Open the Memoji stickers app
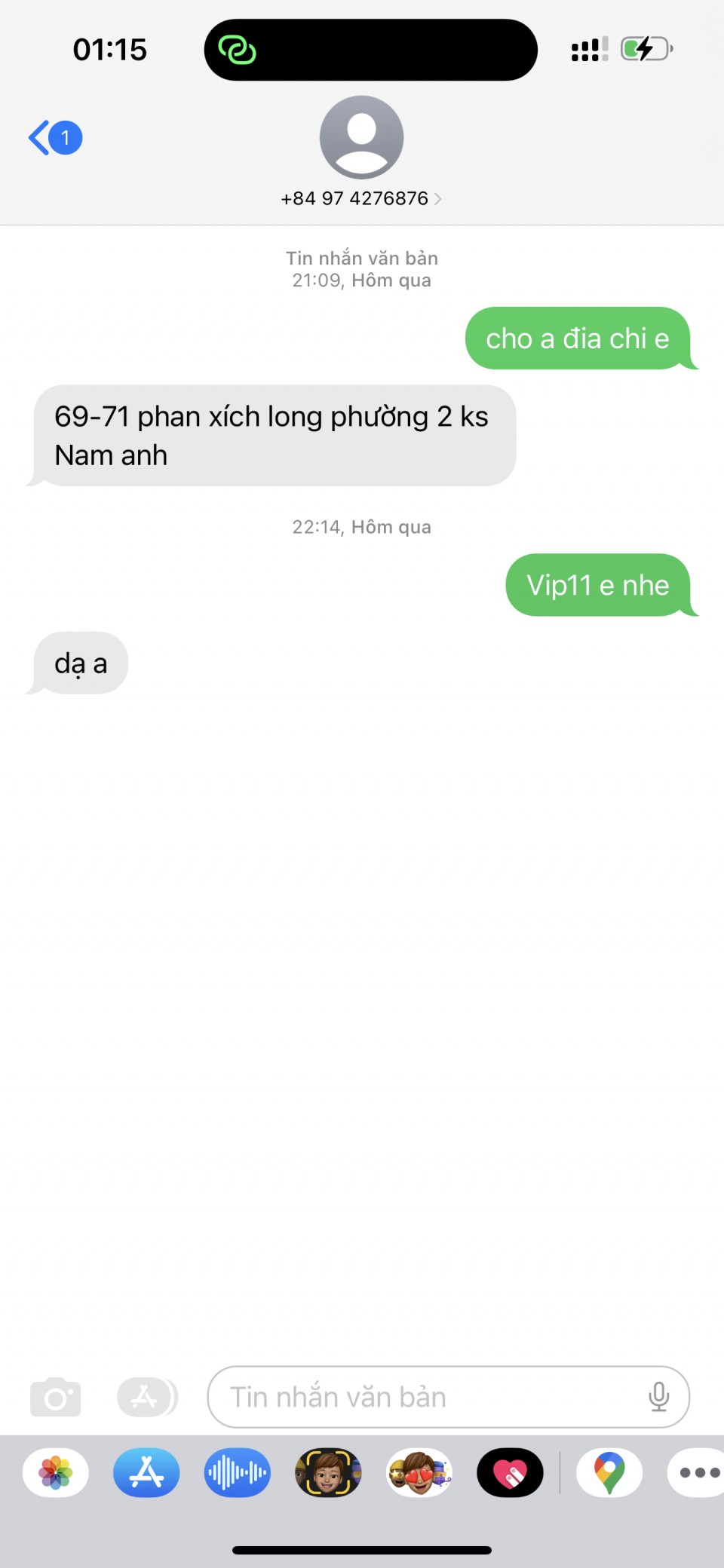 419,1472
